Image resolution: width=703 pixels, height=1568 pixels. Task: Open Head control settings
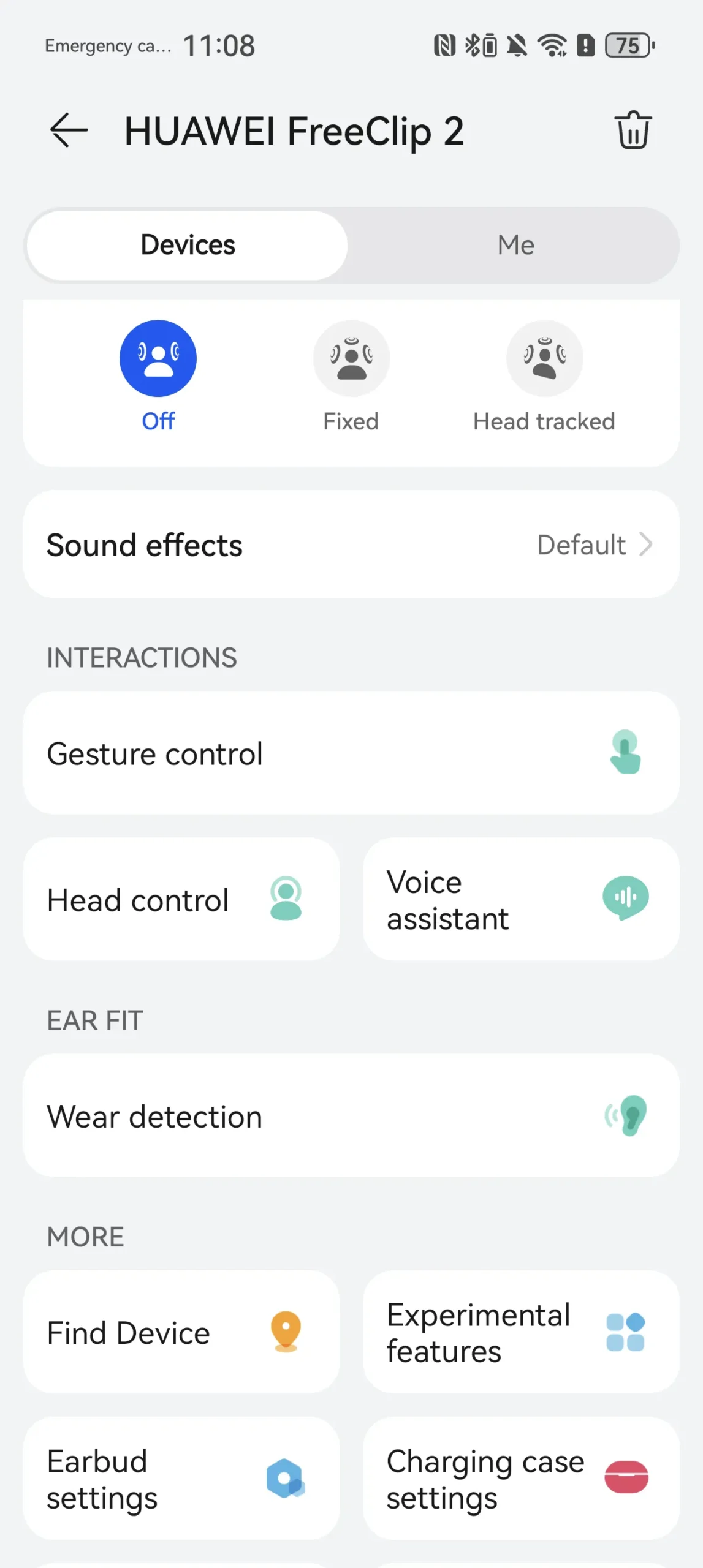click(x=181, y=899)
